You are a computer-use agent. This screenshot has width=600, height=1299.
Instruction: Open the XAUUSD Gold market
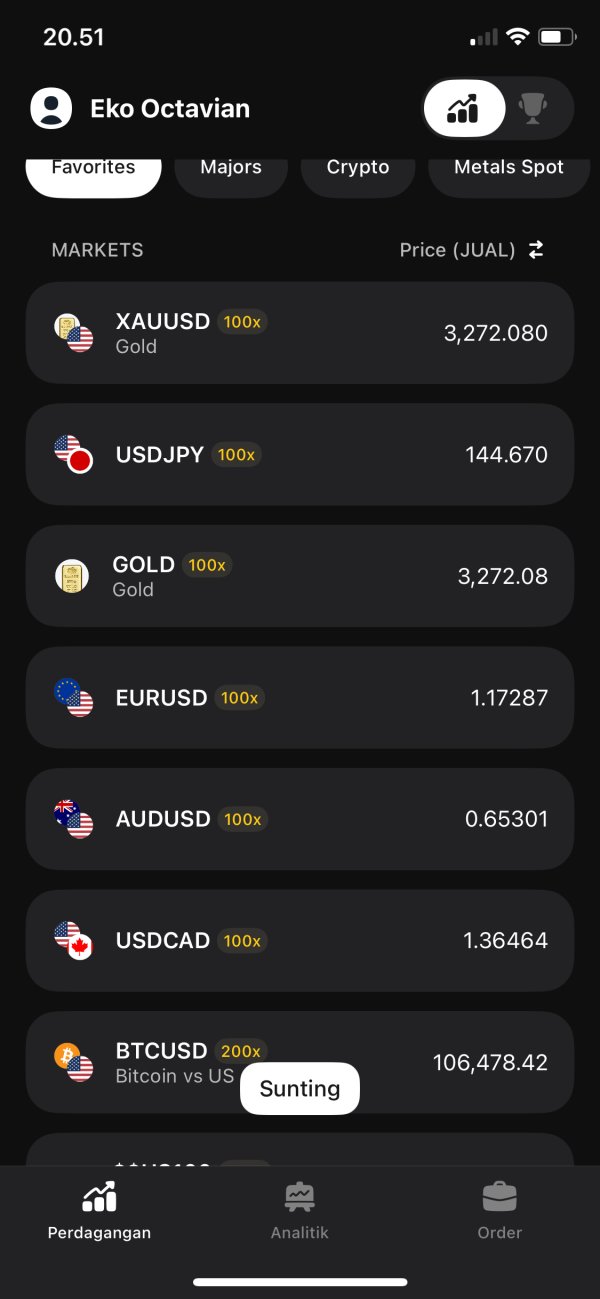(x=300, y=333)
